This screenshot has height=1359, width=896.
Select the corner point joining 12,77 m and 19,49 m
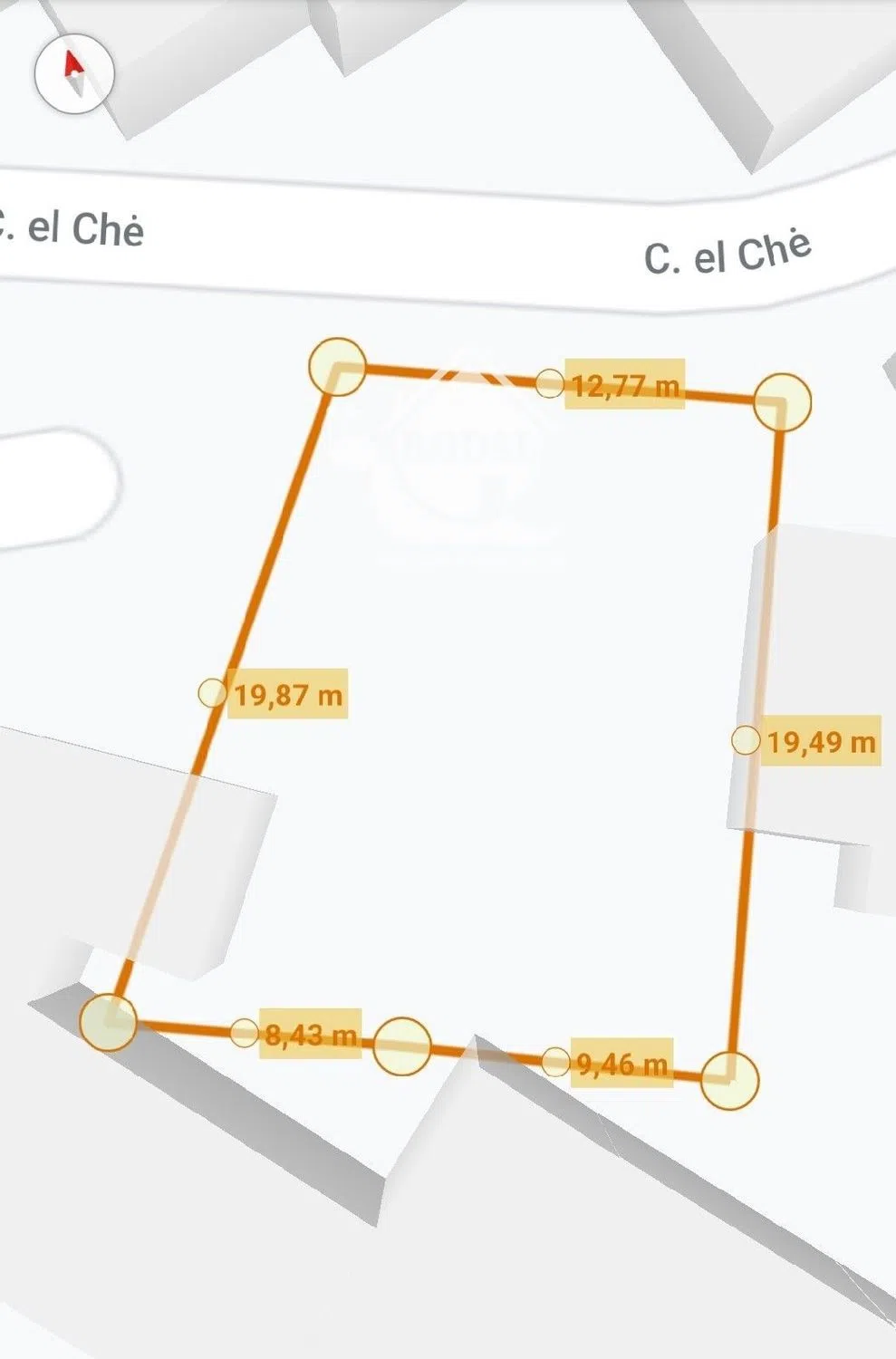click(782, 401)
